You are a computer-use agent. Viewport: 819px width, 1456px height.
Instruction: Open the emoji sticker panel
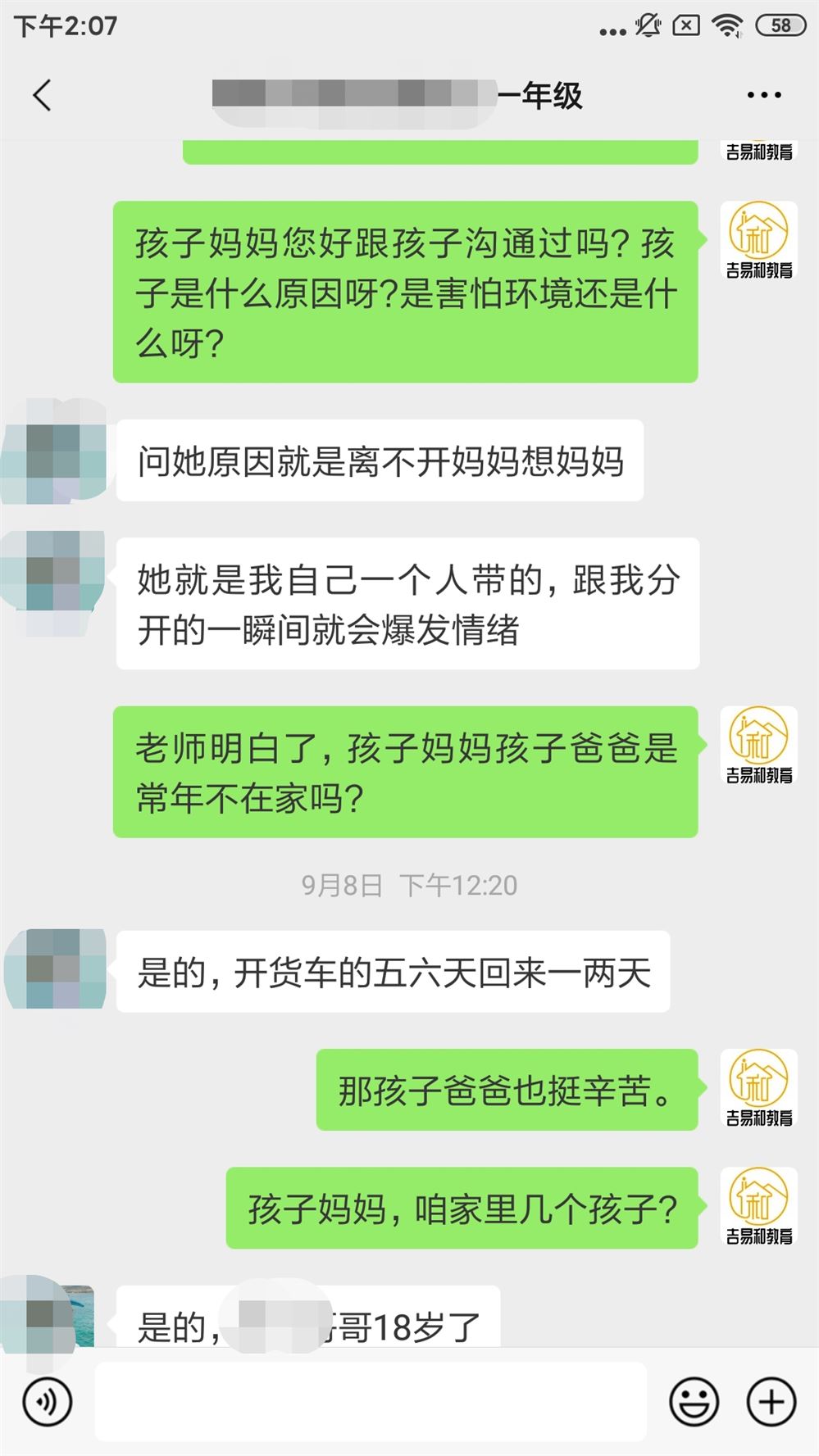(694, 1403)
